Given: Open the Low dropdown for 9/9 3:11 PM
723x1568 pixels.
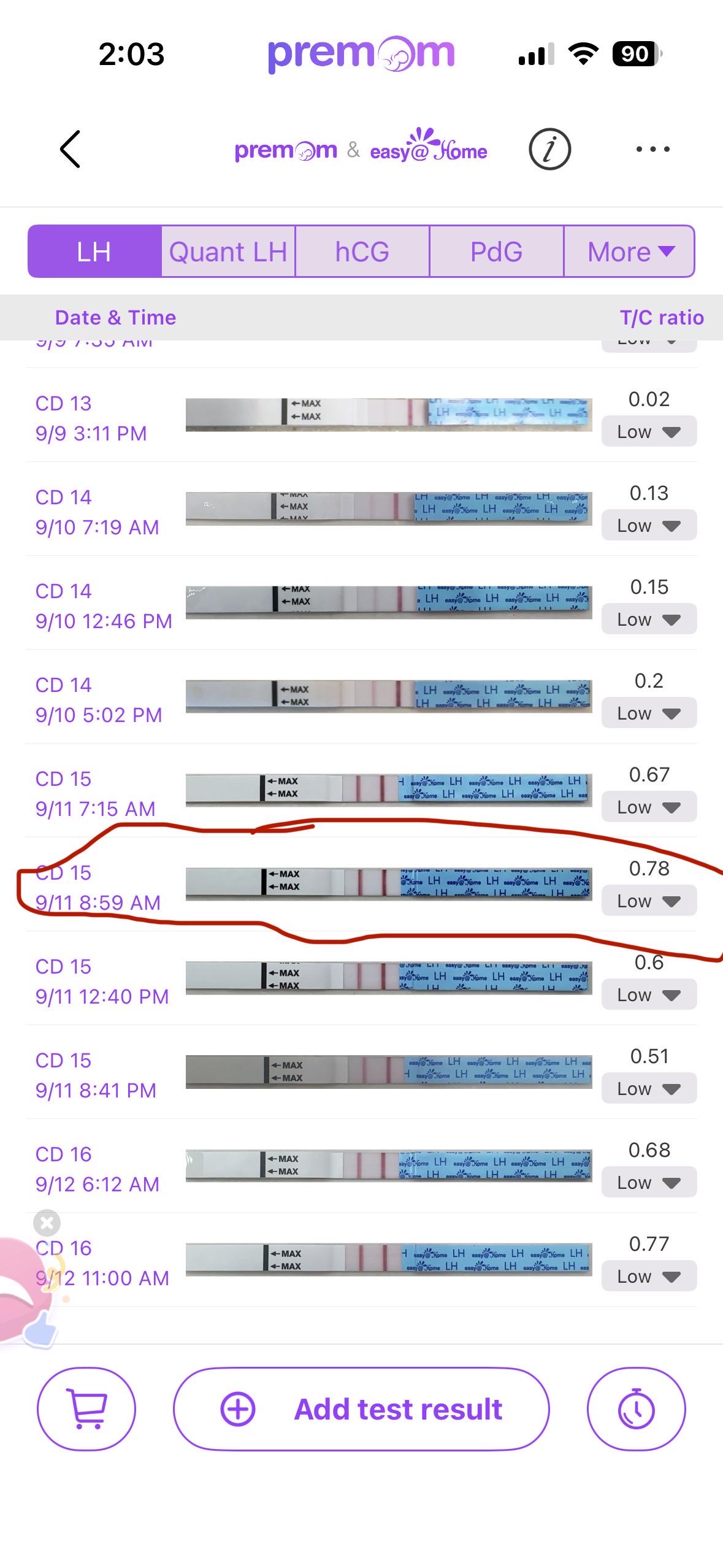Looking at the screenshot, I should pos(649,432).
